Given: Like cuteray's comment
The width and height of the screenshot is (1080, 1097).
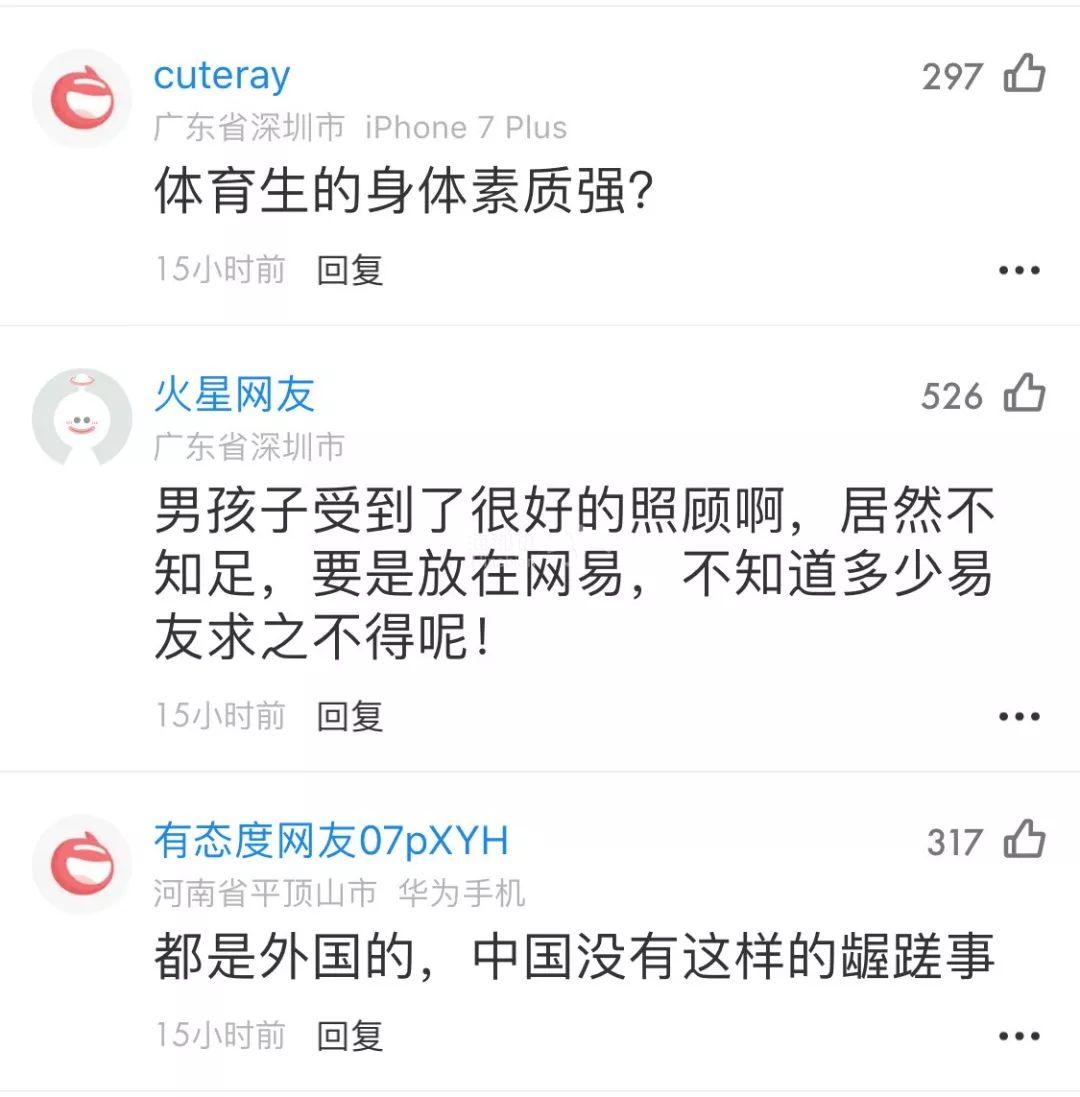Looking at the screenshot, I should [1024, 75].
